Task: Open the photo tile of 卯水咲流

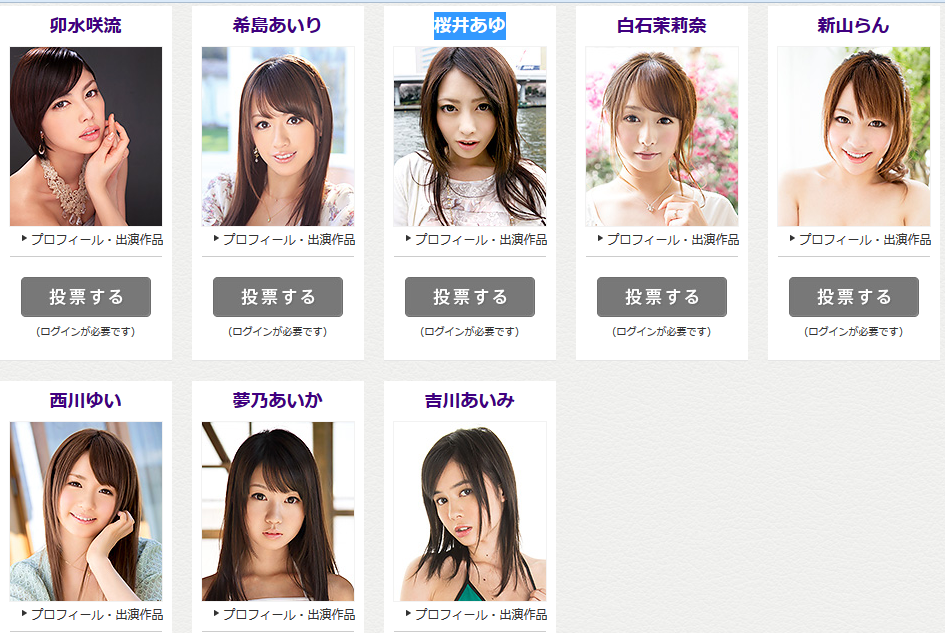Action: click(x=86, y=136)
